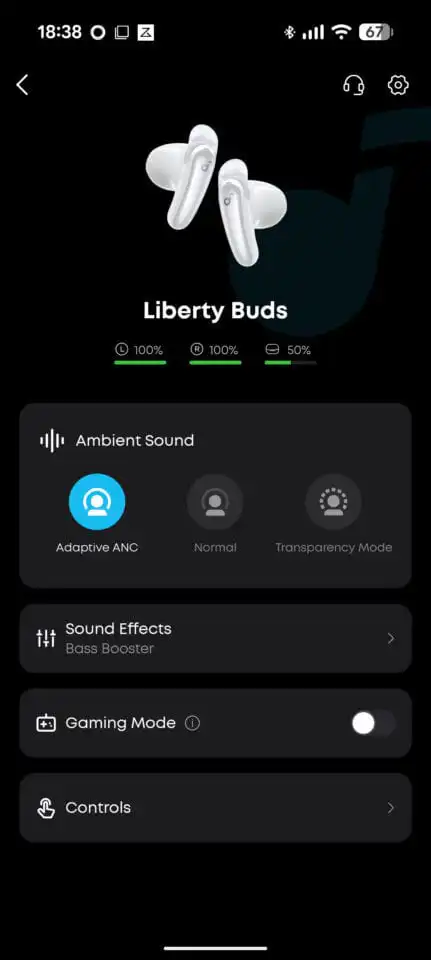Viewport: 431px width, 960px height.
Task: Toggle Gaming Mode switch on
Action: pos(373,723)
